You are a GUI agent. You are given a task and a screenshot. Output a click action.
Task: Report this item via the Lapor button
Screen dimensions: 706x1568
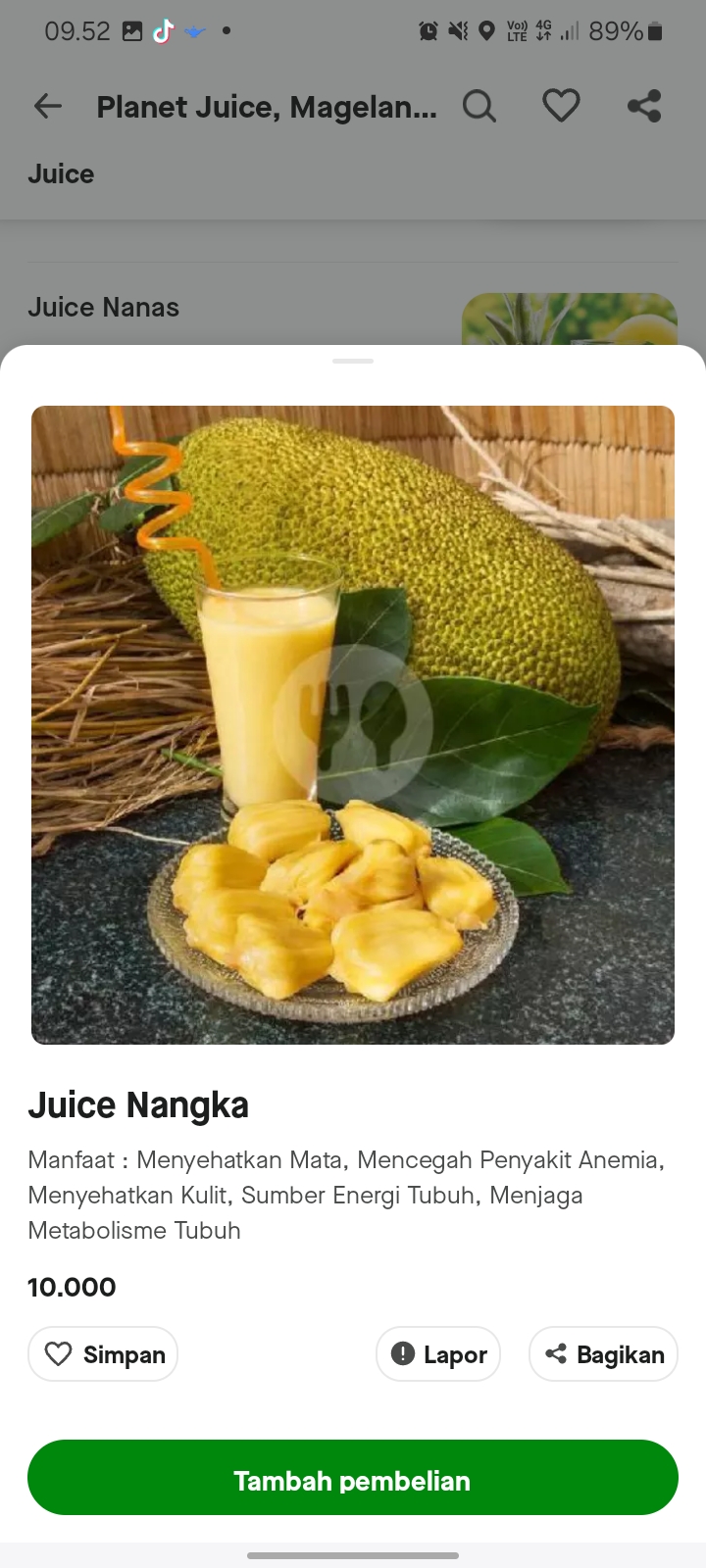click(438, 1353)
